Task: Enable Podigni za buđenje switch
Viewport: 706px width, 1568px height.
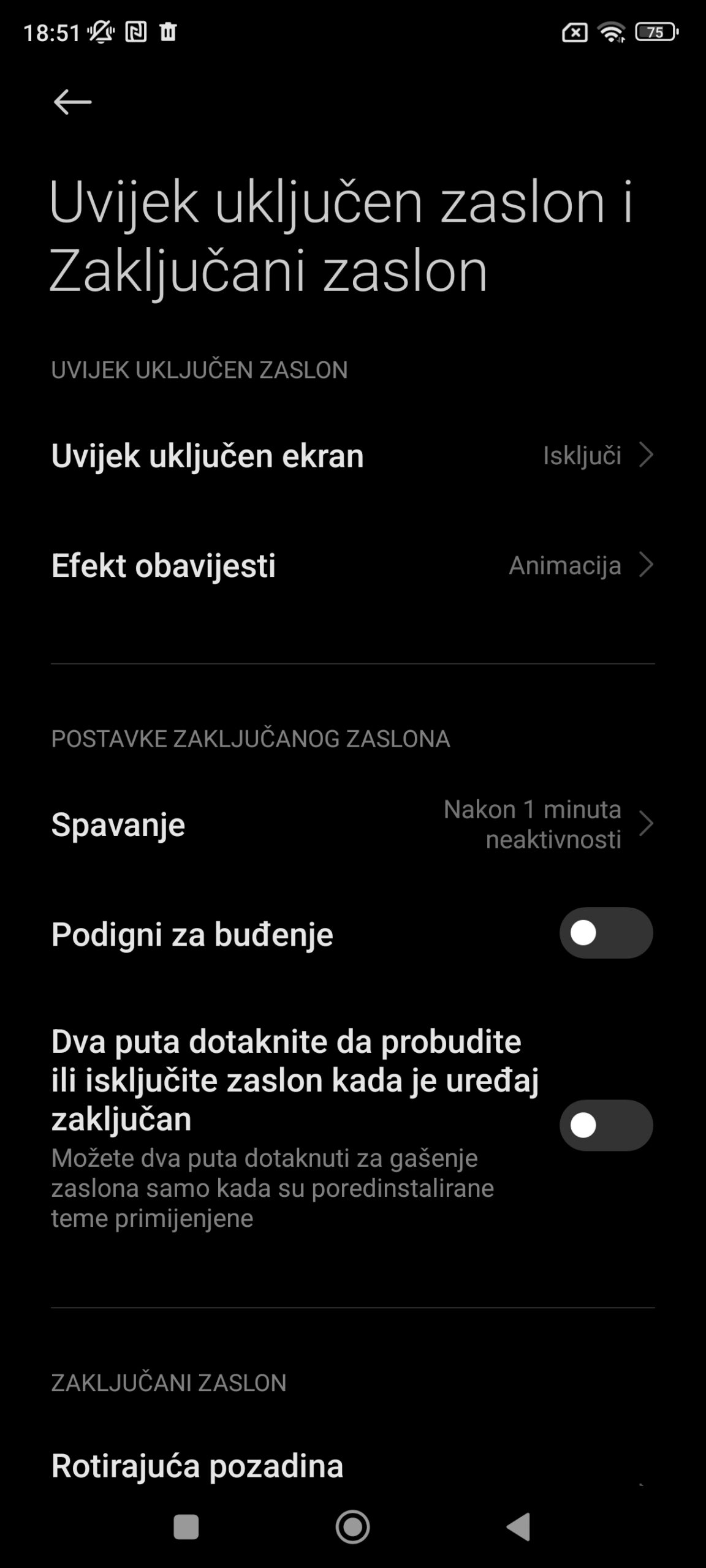Action: (605, 933)
